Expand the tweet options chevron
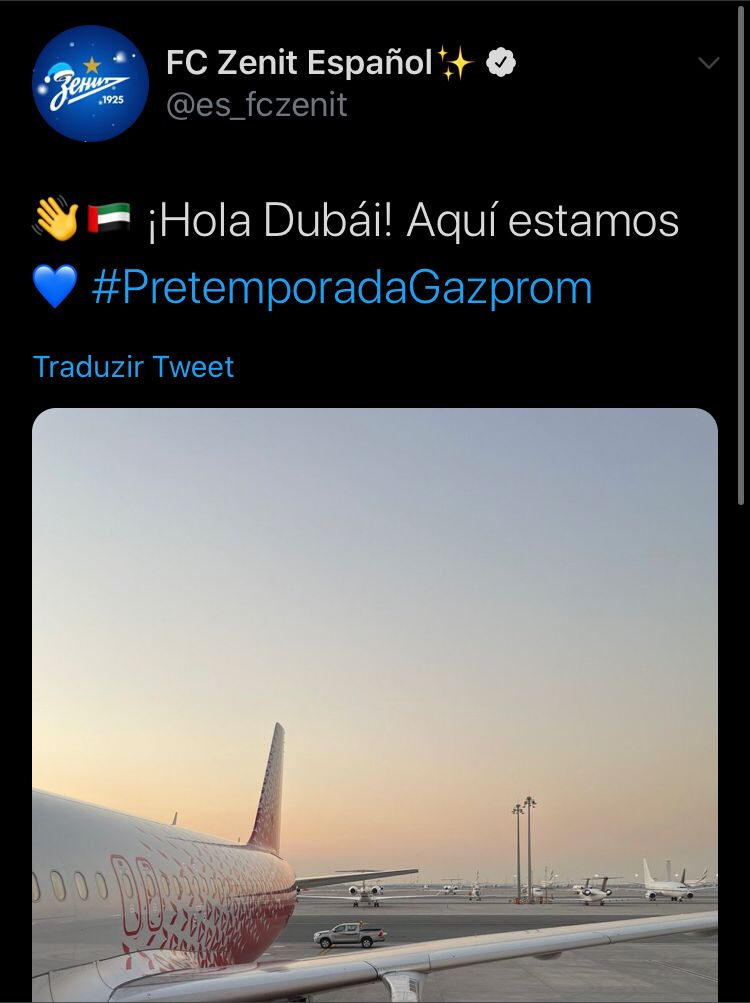Screen dimensions: 750x1003 pyautogui.click(x=708, y=64)
